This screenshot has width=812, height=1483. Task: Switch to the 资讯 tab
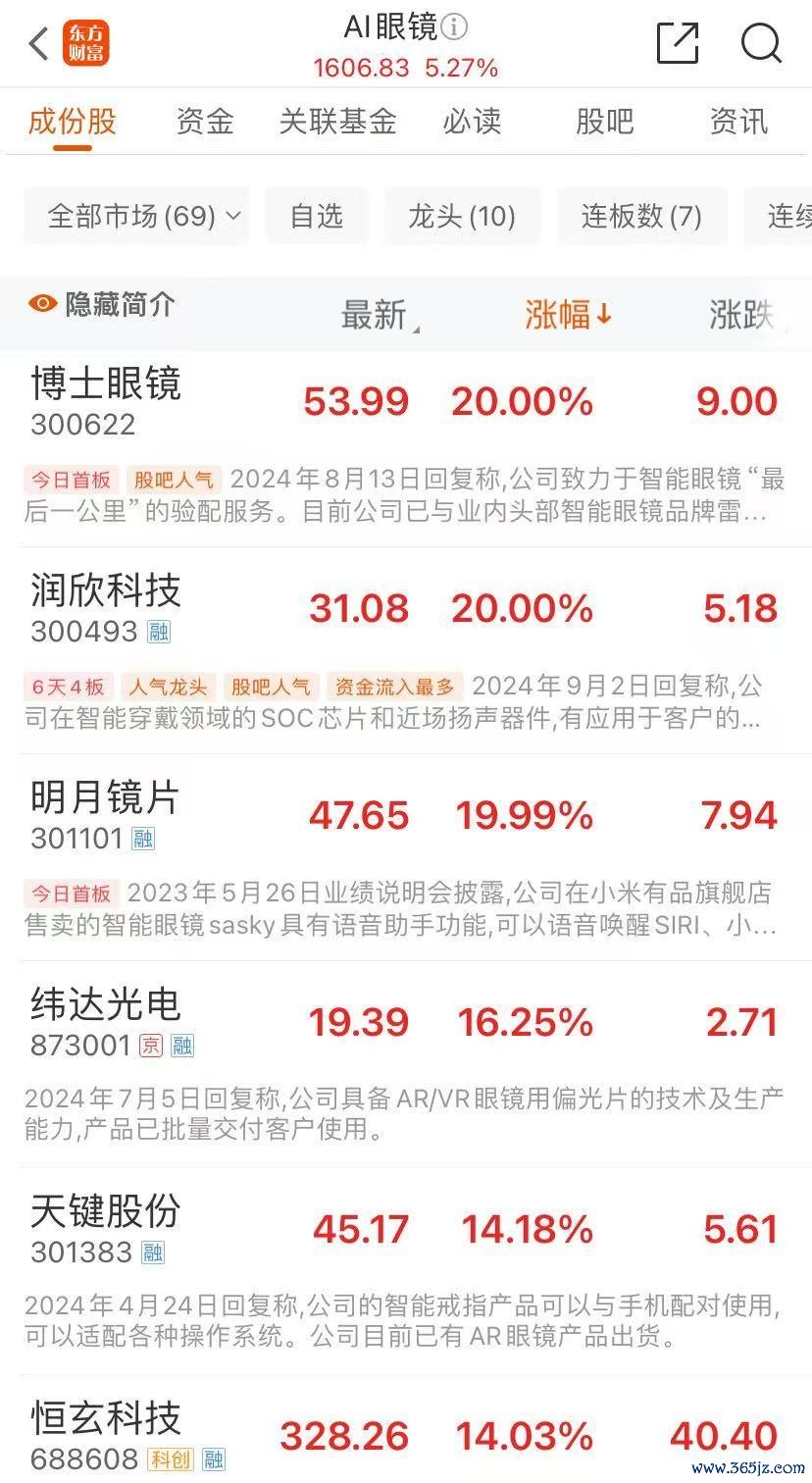click(738, 122)
